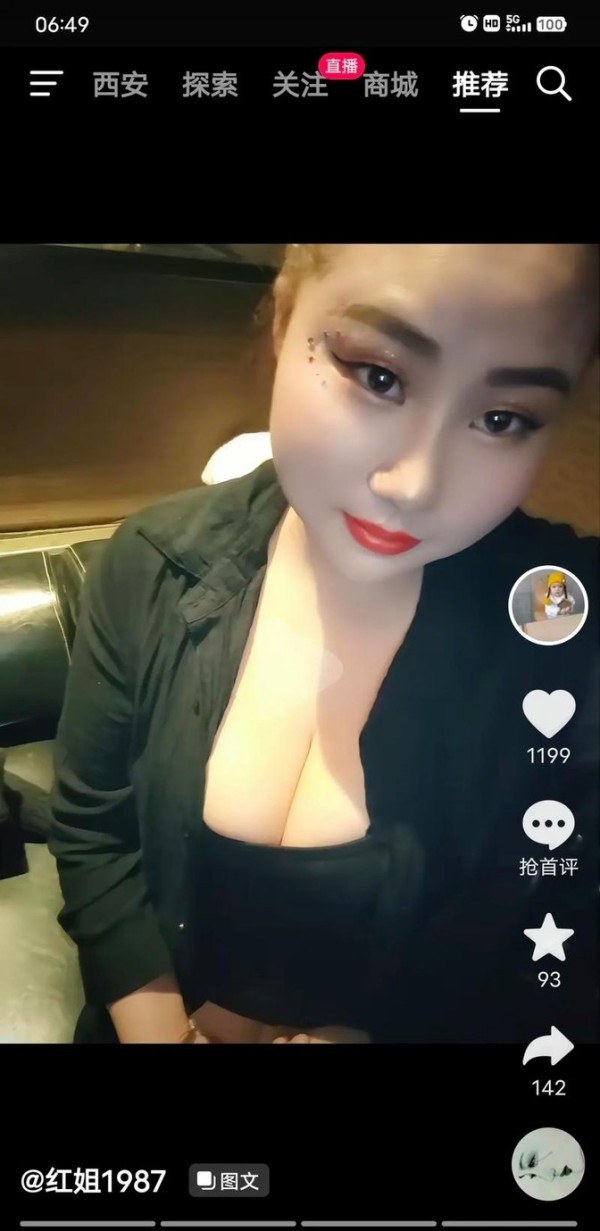Screen dimensions: 600x1231
Task: Open the hamburger side menu
Action: tap(46, 84)
